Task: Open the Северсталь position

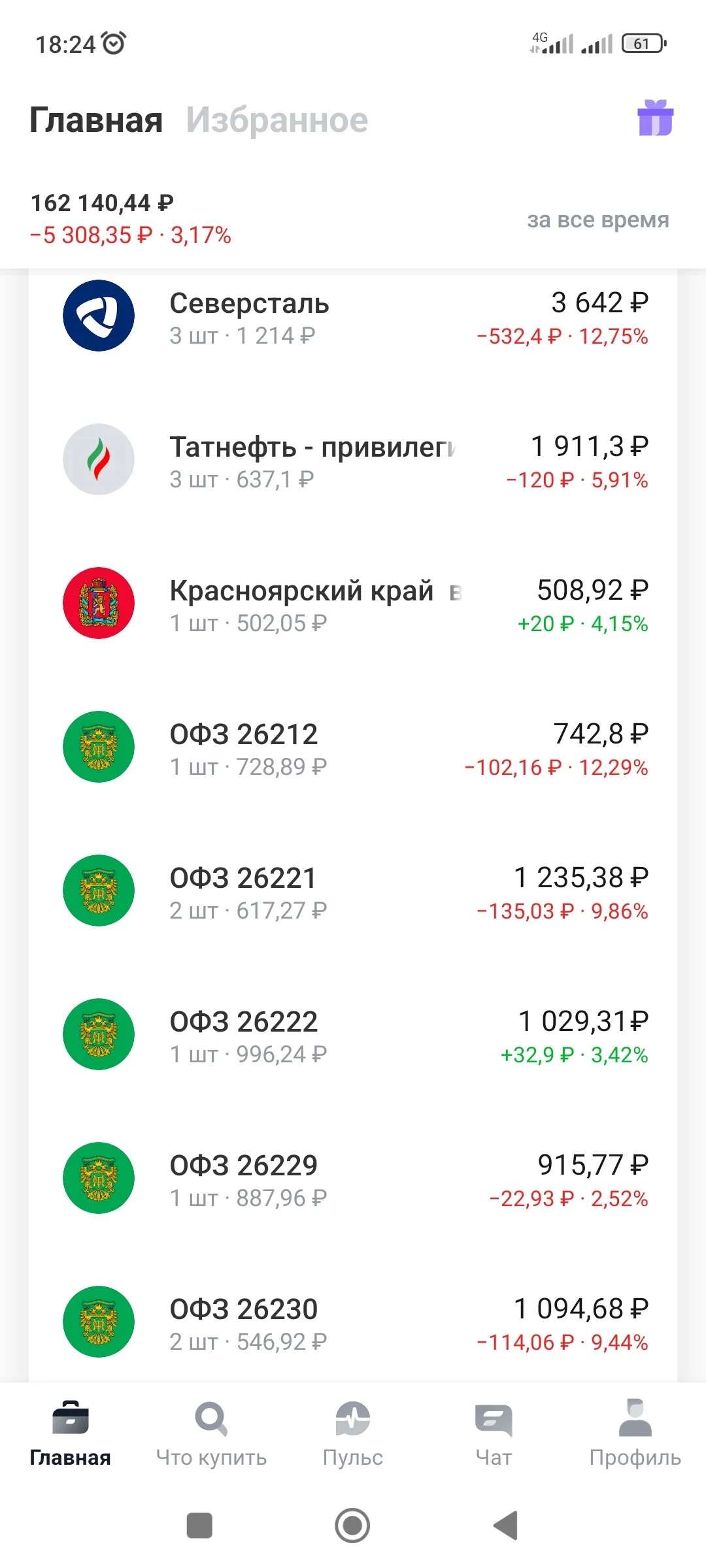Action: pyautogui.click(x=353, y=316)
